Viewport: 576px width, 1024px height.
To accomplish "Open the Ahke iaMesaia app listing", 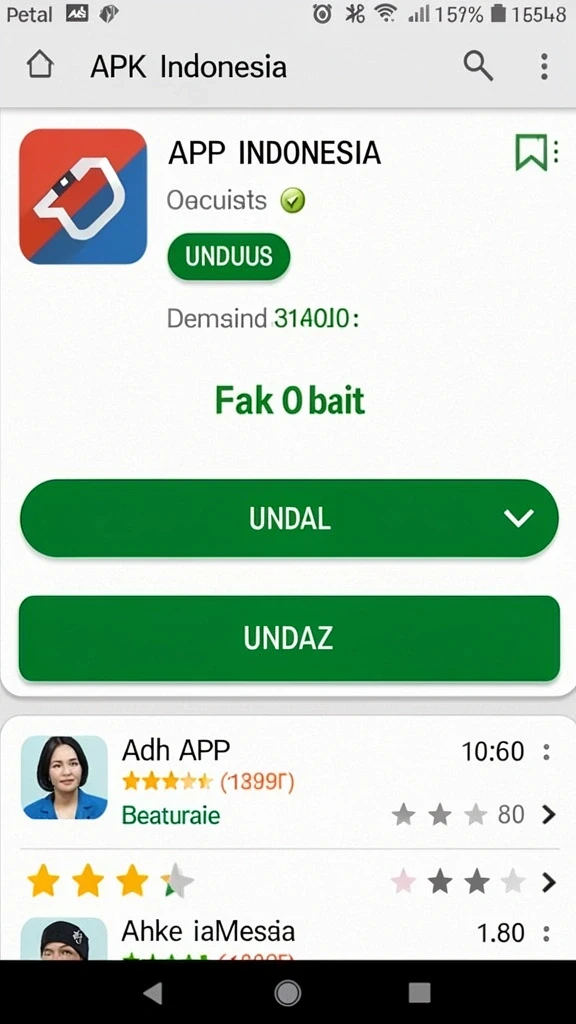I will pyautogui.click(x=208, y=931).
